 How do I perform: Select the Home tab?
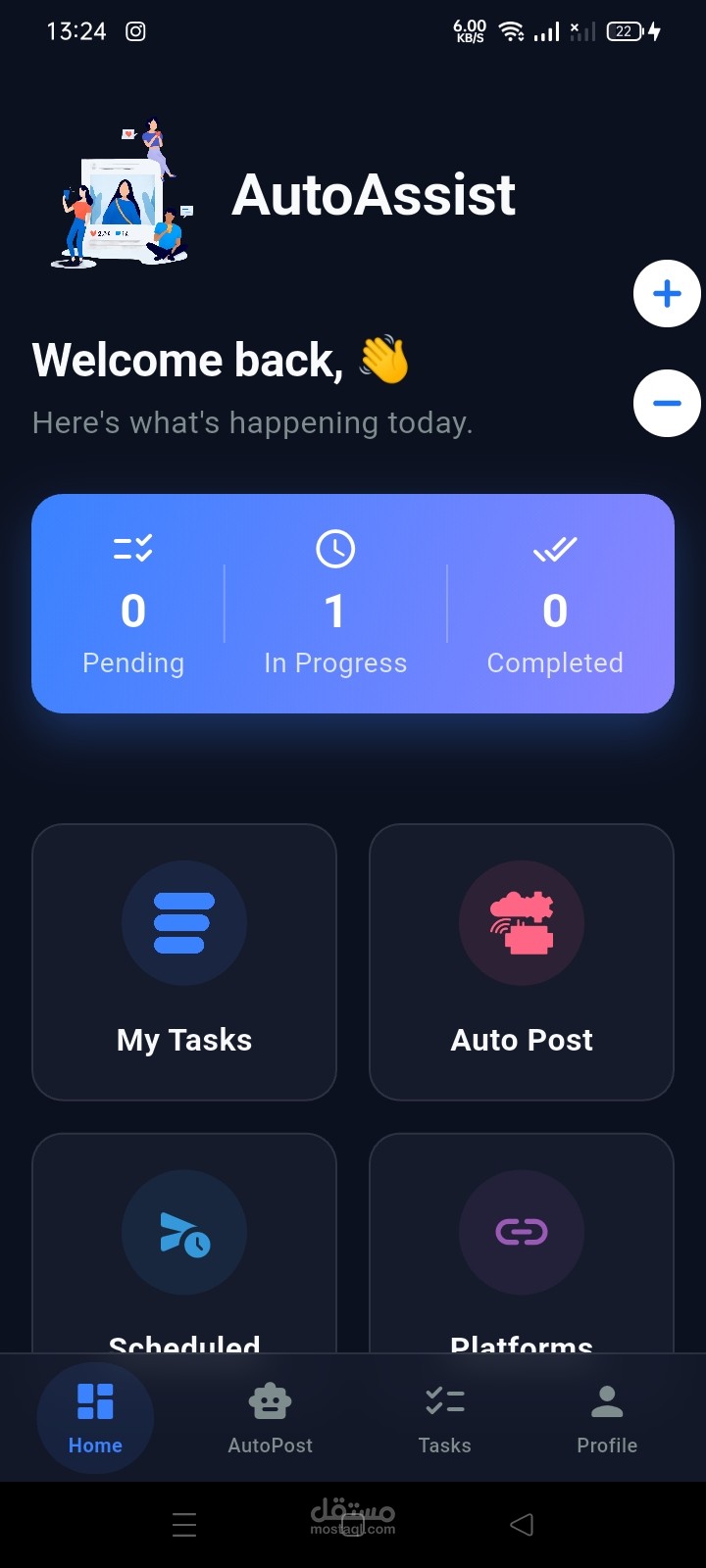[x=95, y=1418]
